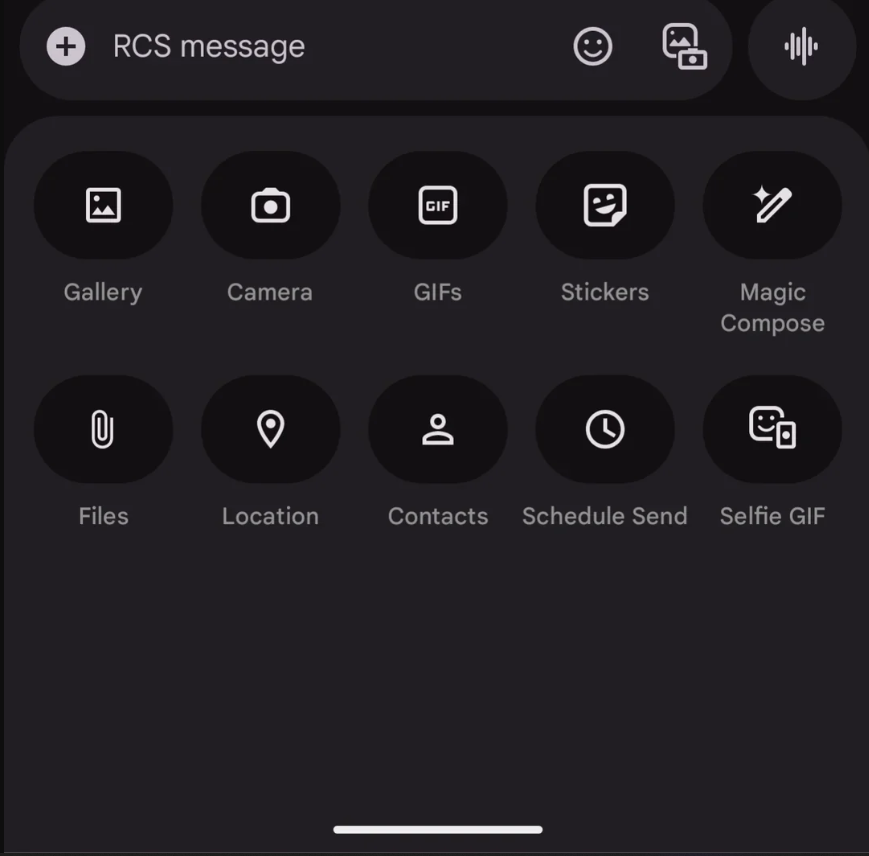Open the gallery and camera shortcut icon
The image size is (869, 856).
[x=684, y=46]
